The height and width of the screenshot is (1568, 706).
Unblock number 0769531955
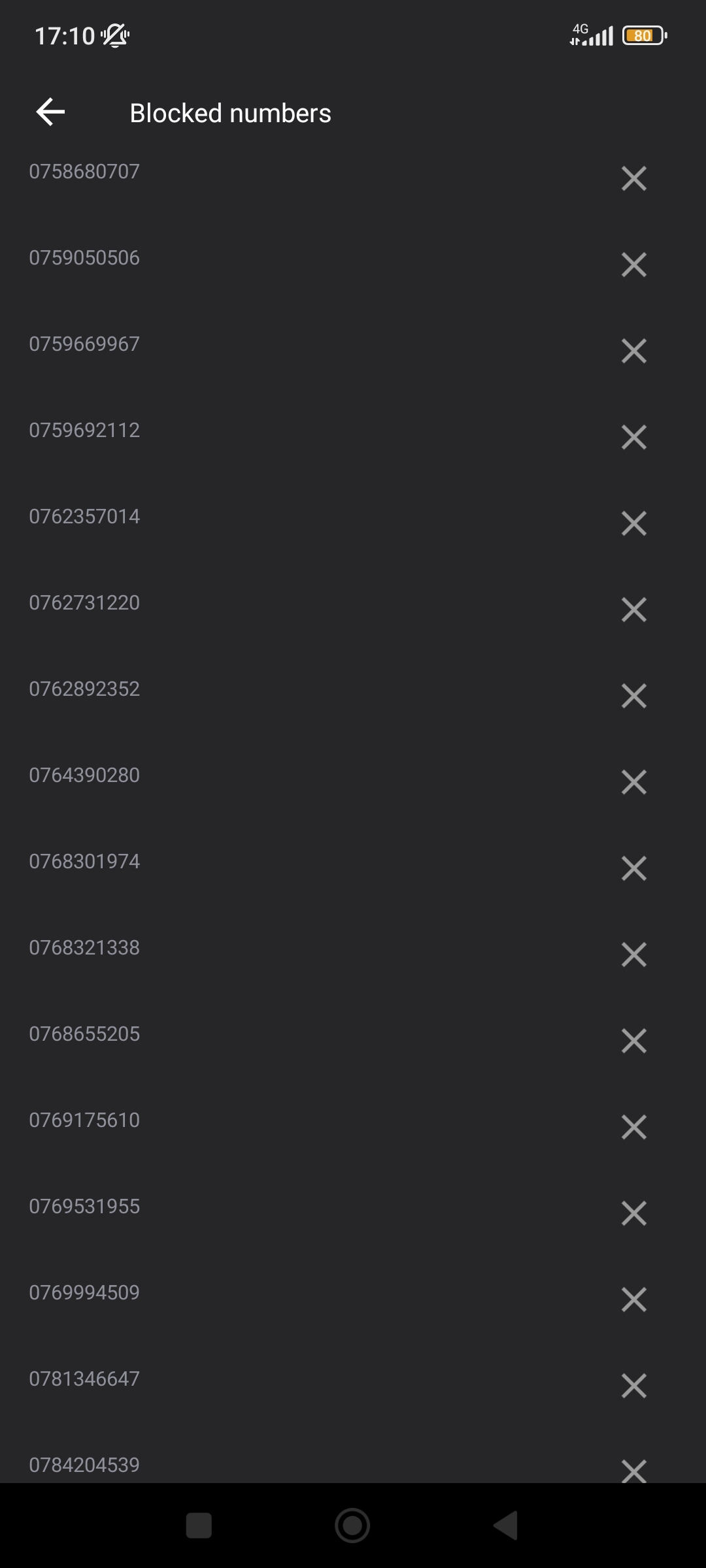tap(633, 1213)
